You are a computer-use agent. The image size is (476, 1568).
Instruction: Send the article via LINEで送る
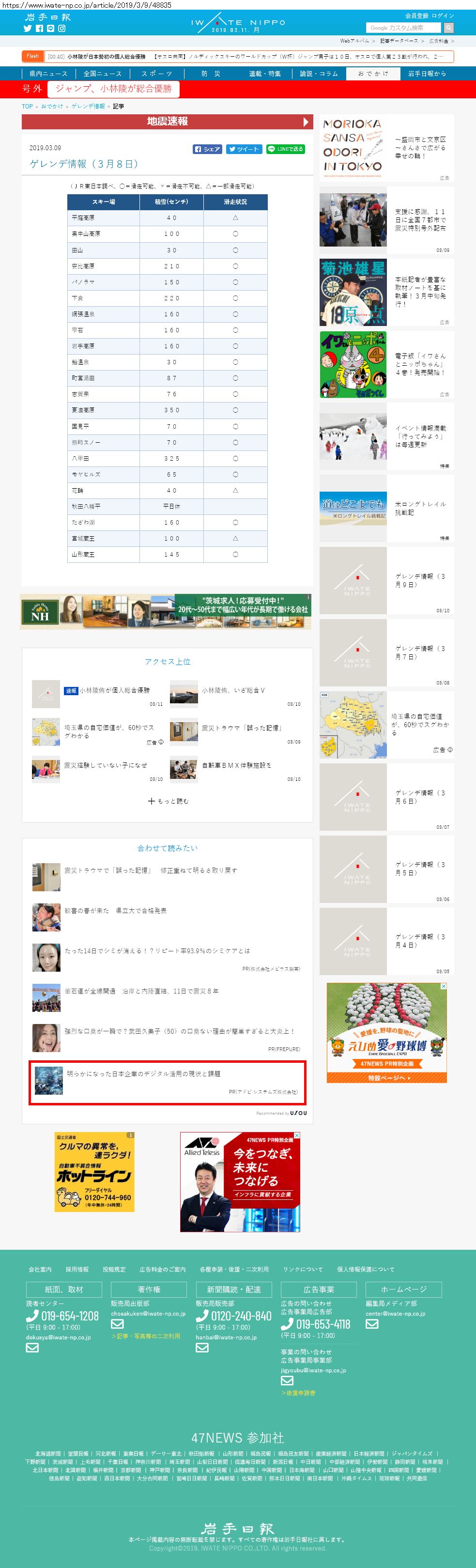pos(286,149)
